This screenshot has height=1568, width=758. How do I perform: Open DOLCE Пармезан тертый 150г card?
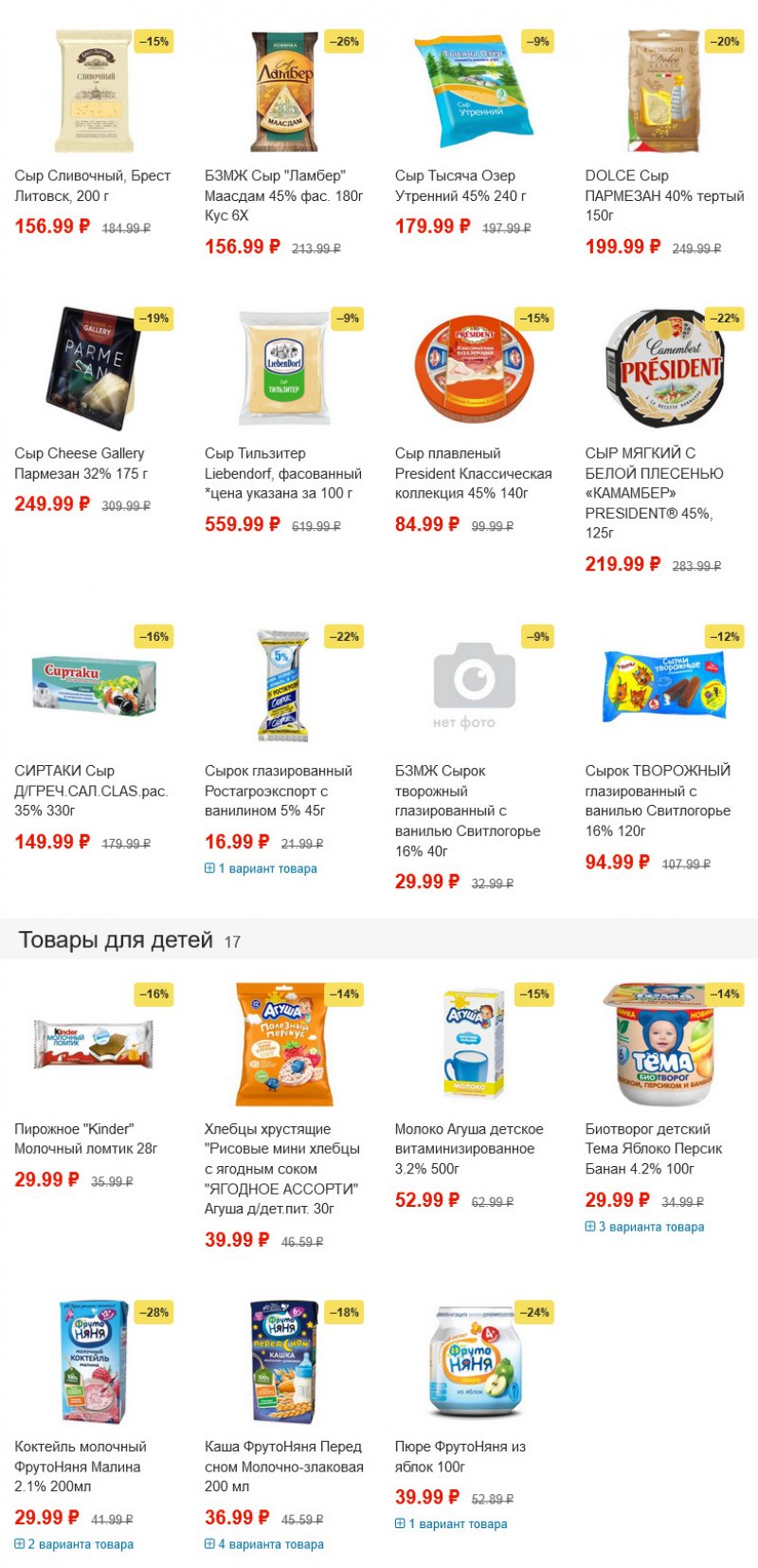click(x=664, y=195)
